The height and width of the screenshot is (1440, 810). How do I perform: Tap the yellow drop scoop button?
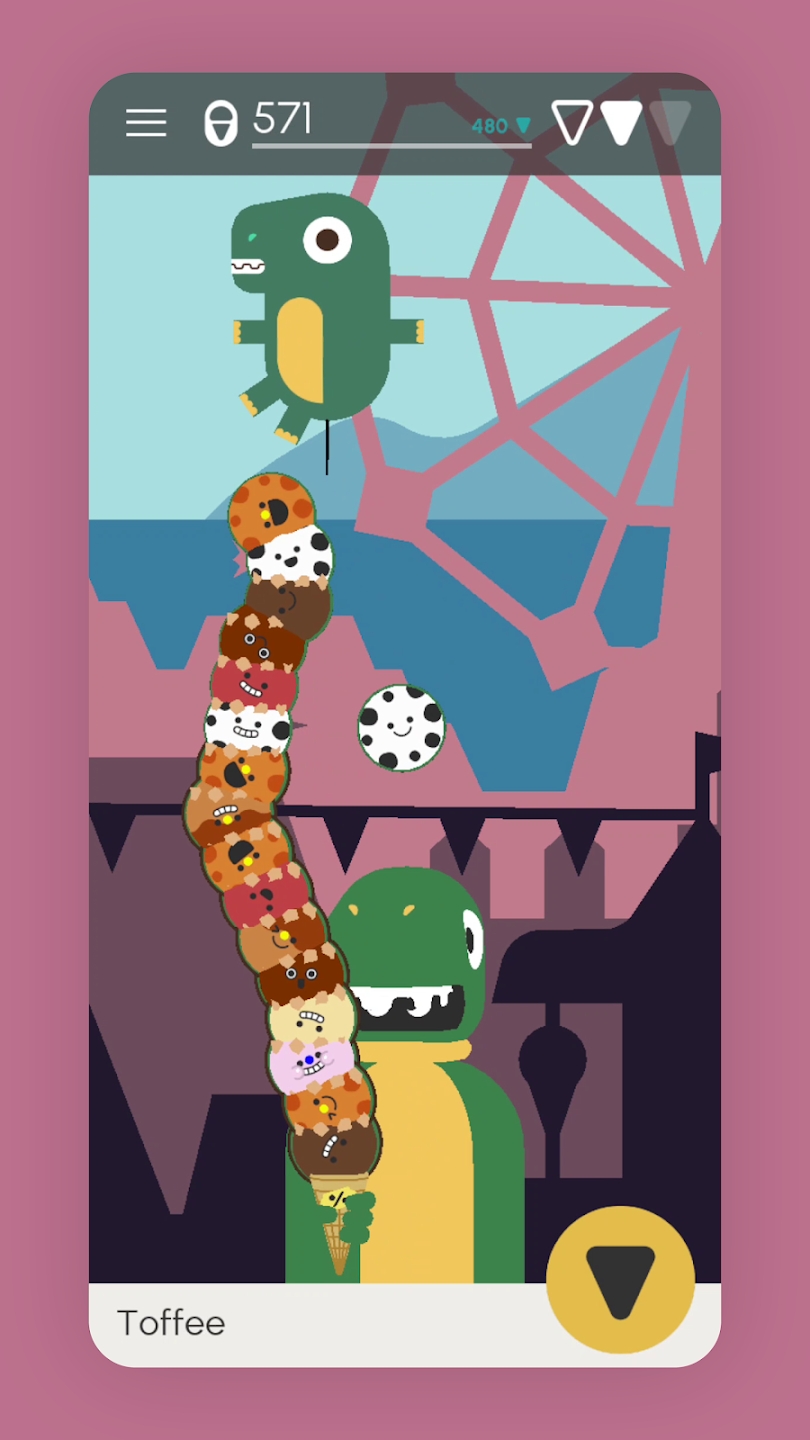[620, 1281]
